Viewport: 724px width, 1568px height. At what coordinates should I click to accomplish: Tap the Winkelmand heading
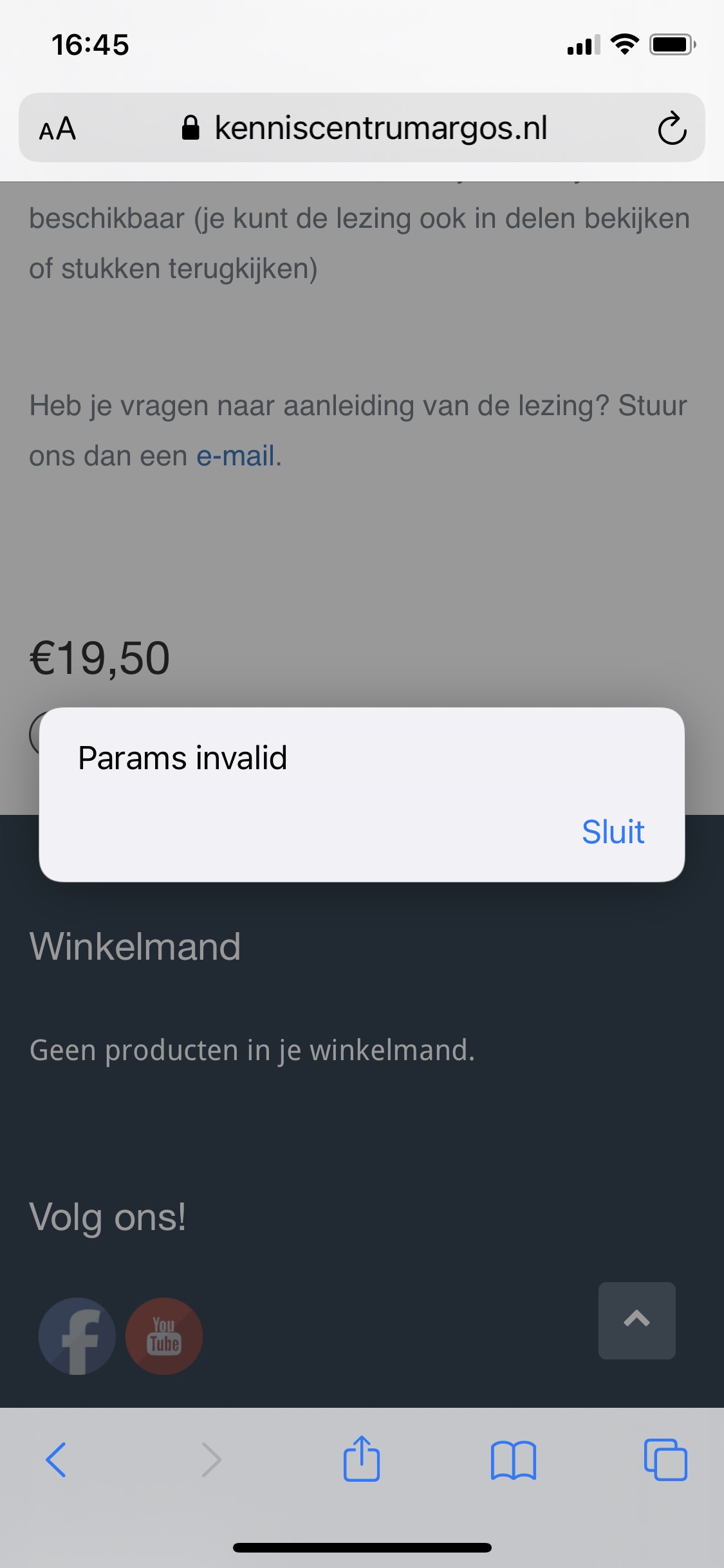click(135, 946)
